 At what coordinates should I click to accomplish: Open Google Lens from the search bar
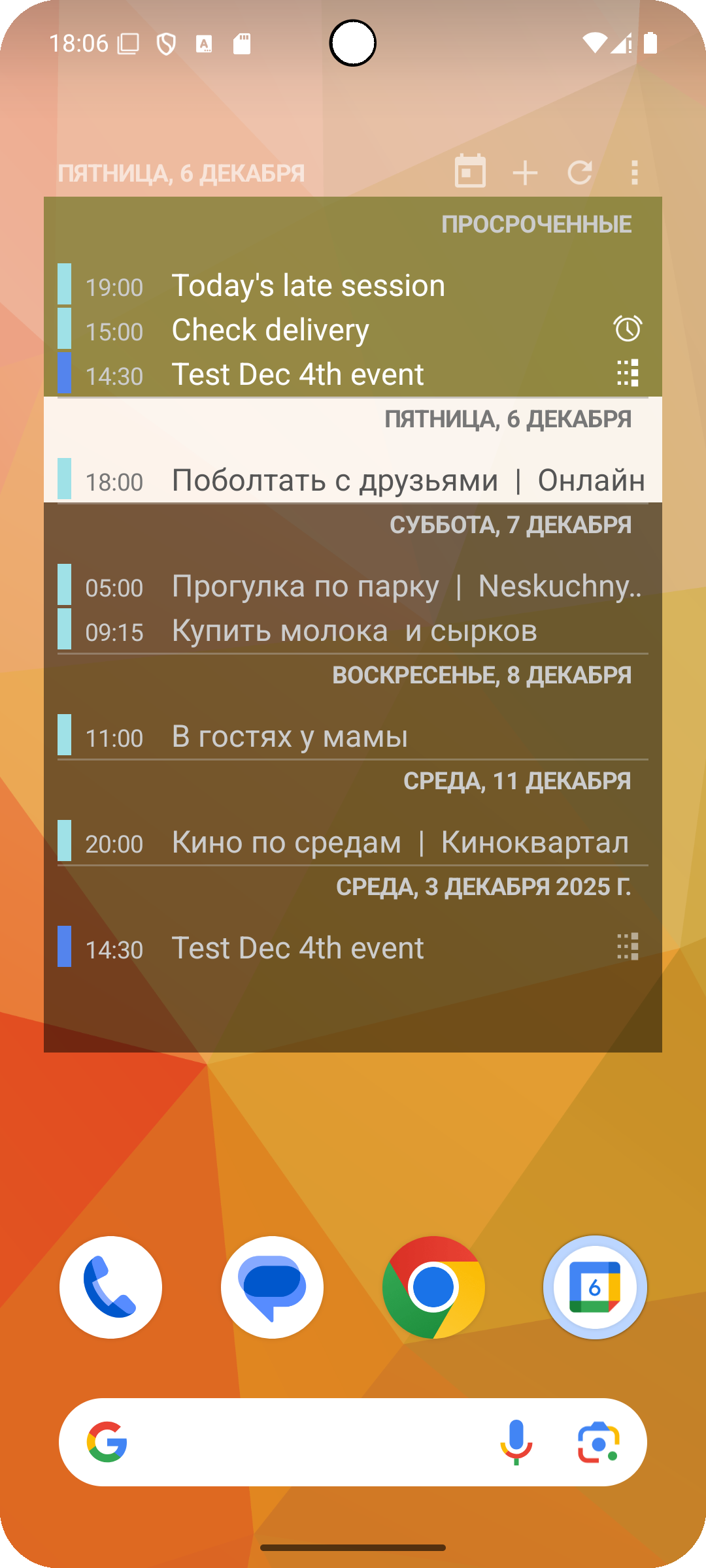[599, 1442]
